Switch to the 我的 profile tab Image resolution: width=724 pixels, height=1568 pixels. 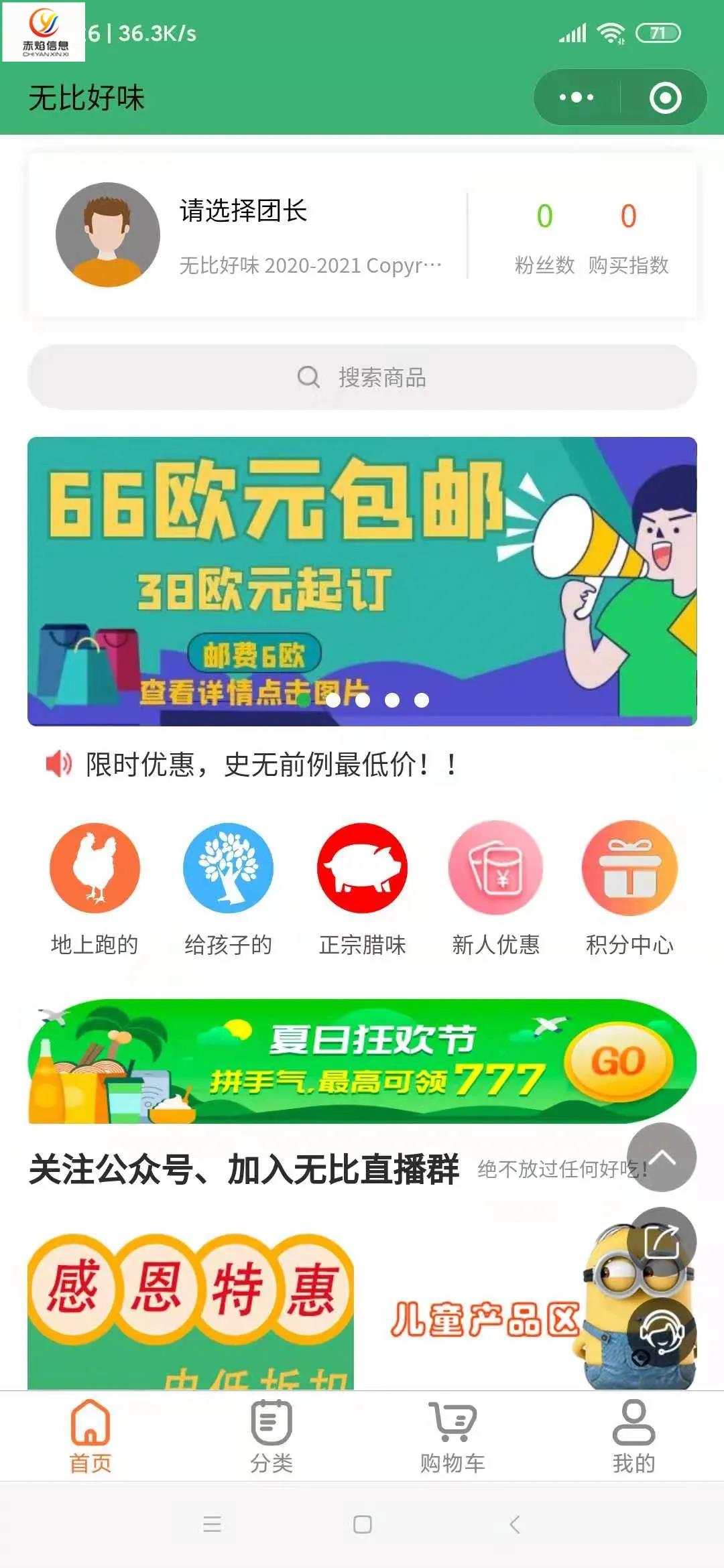(633, 1437)
